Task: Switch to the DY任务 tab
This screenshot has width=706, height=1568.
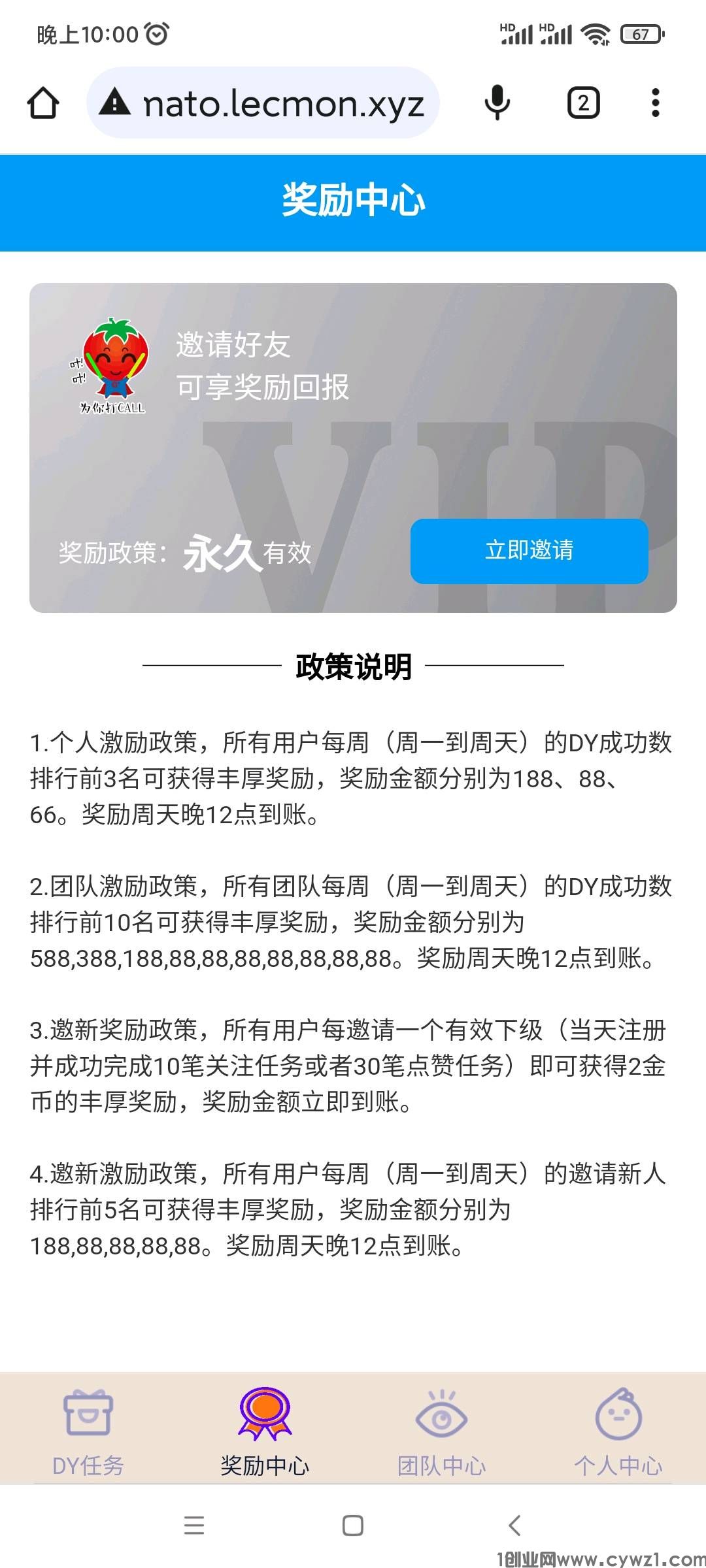Action: [x=88, y=1432]
